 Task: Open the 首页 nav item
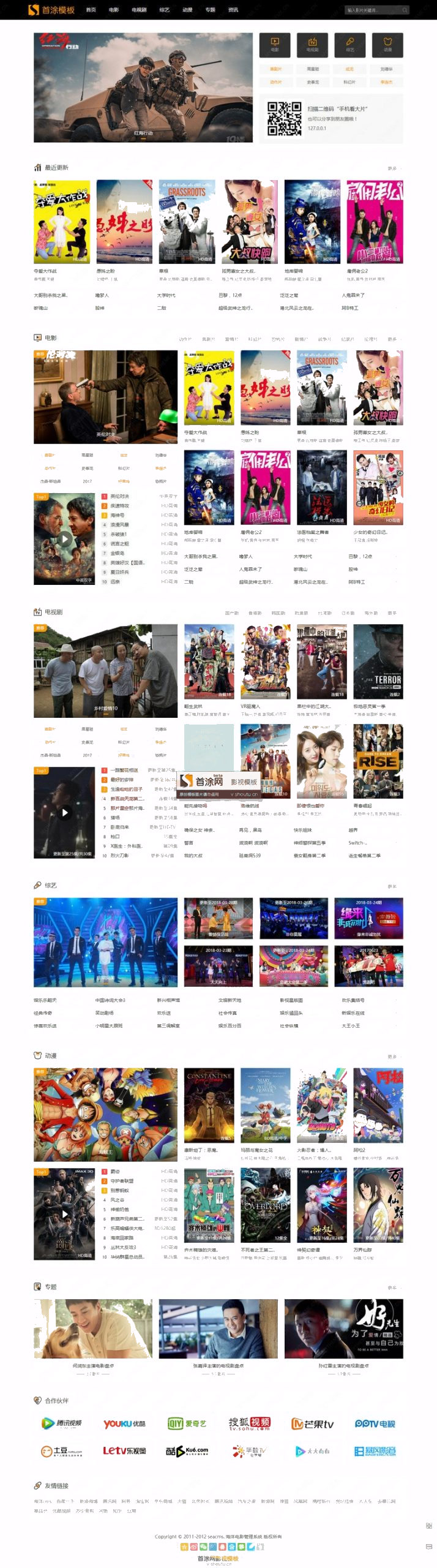pyautogui.click(x=91, y=10)
